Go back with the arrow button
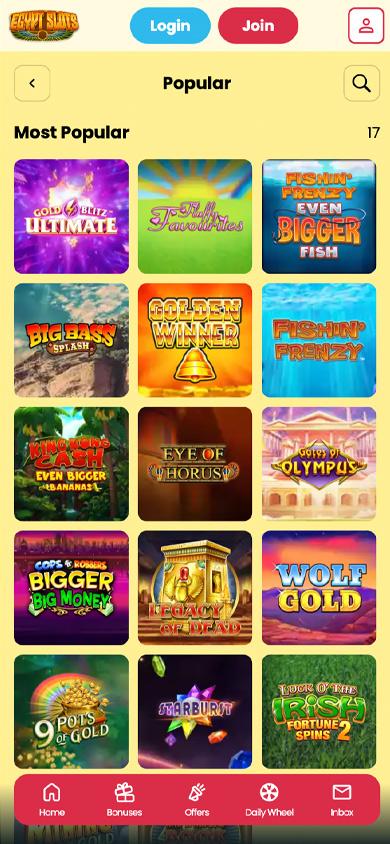This screenshot has width=390, height=844. 32,83
